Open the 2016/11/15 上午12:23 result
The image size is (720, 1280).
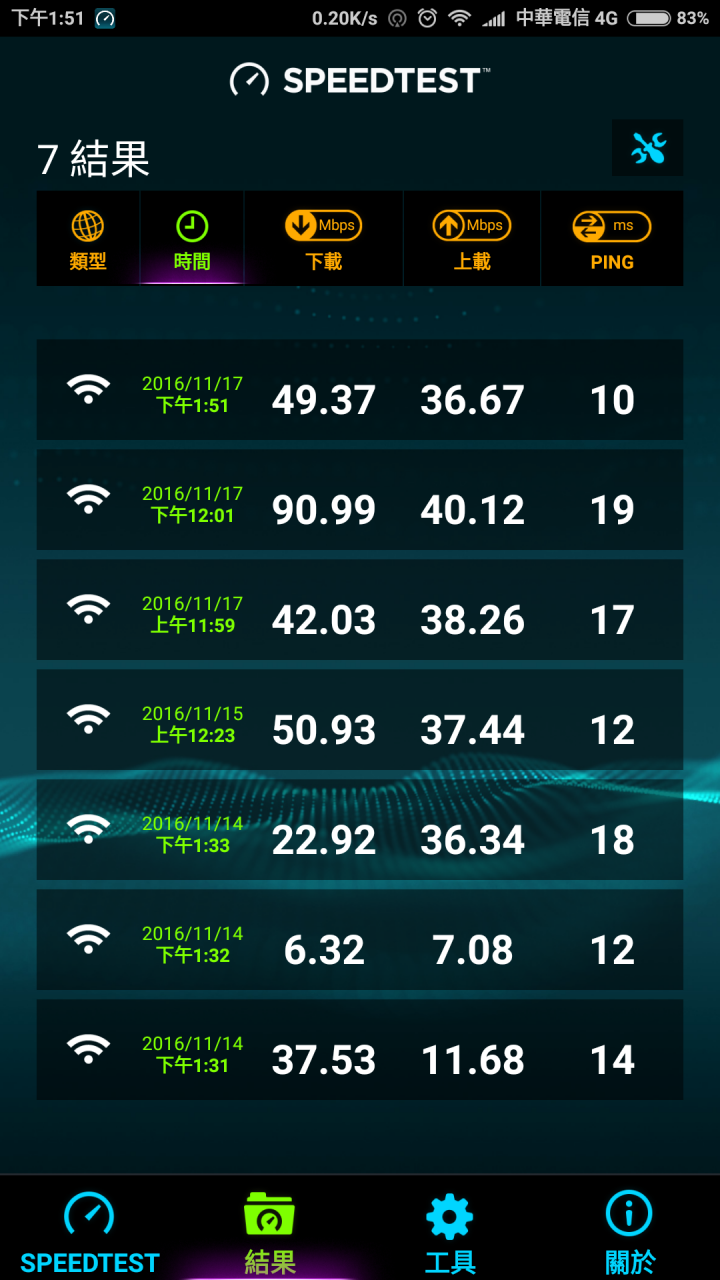pyautogui.click(x=360, y=720)
